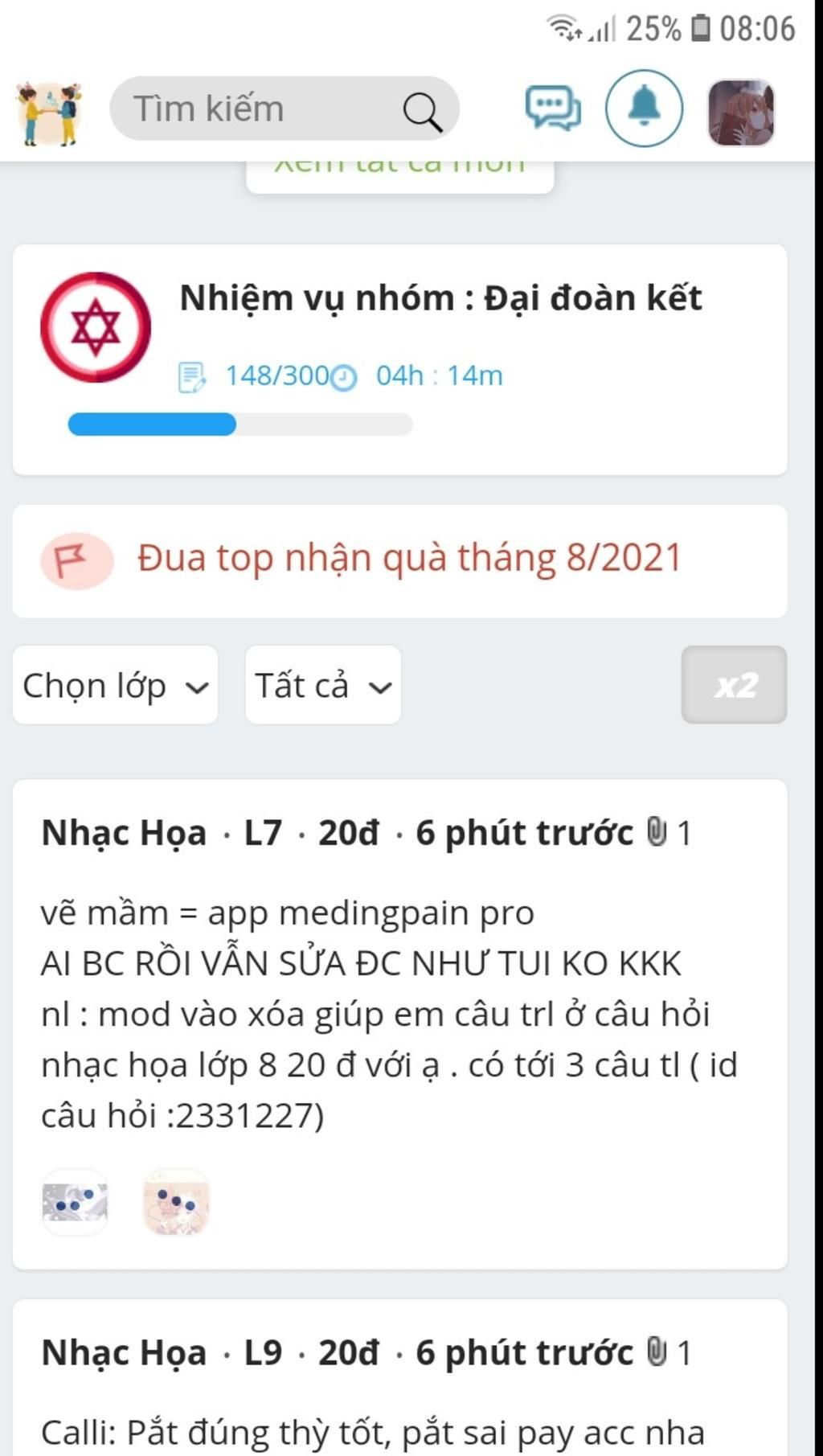Tap the Tìm kiếm search field
823x1456 pixels.
coord(257,109)
